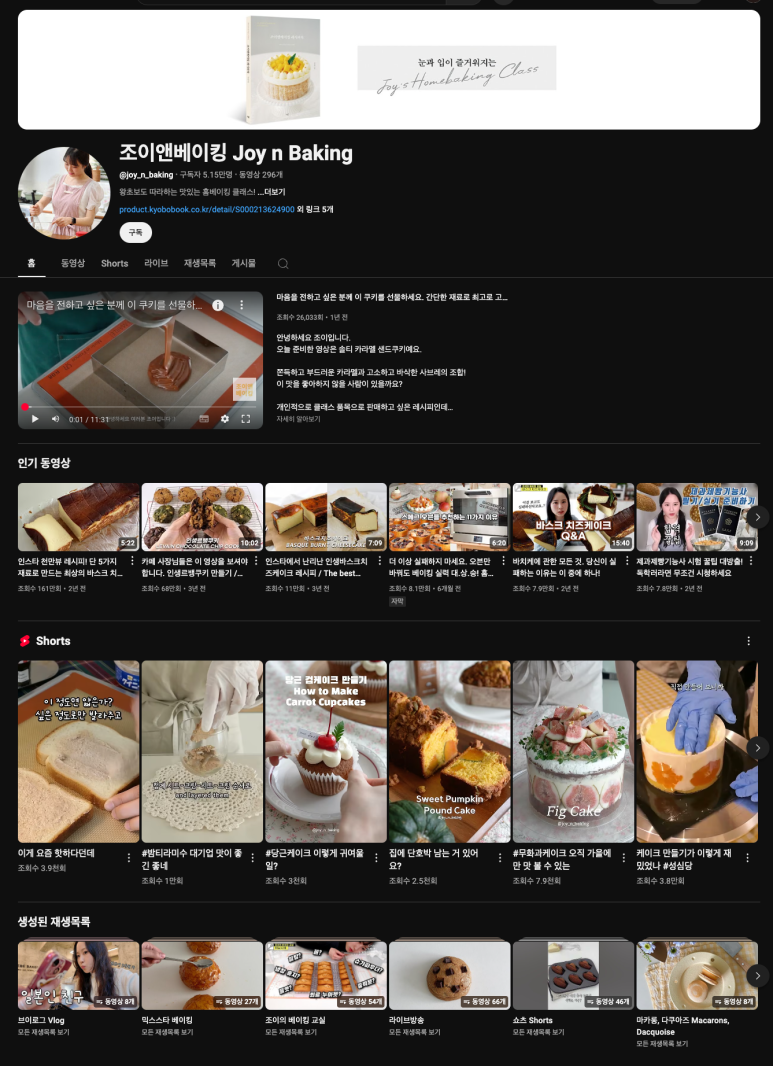Switch to the 동영상 tab
Viewport: 773px width, 1066px height.
[72, 263]
